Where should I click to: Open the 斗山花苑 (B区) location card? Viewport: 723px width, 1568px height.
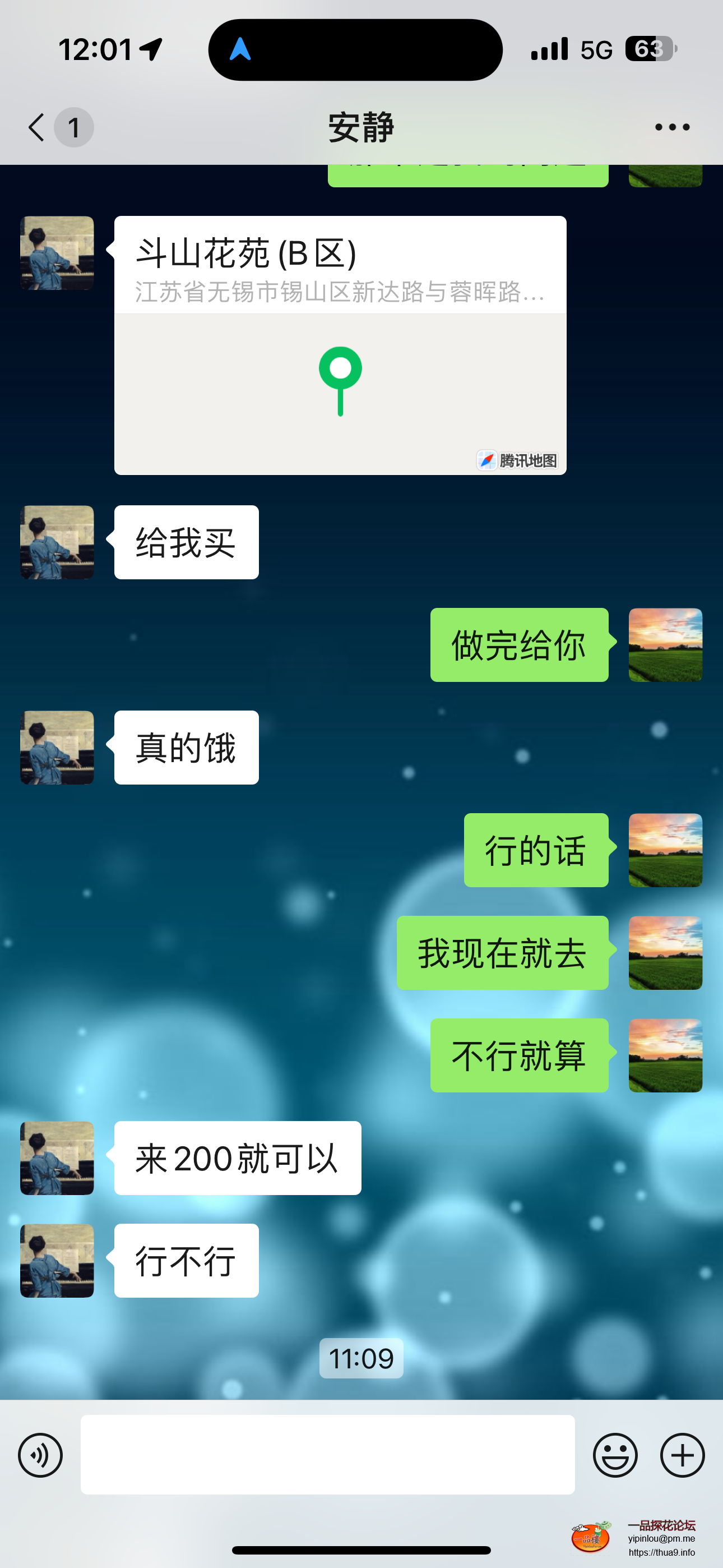point(340,345)
